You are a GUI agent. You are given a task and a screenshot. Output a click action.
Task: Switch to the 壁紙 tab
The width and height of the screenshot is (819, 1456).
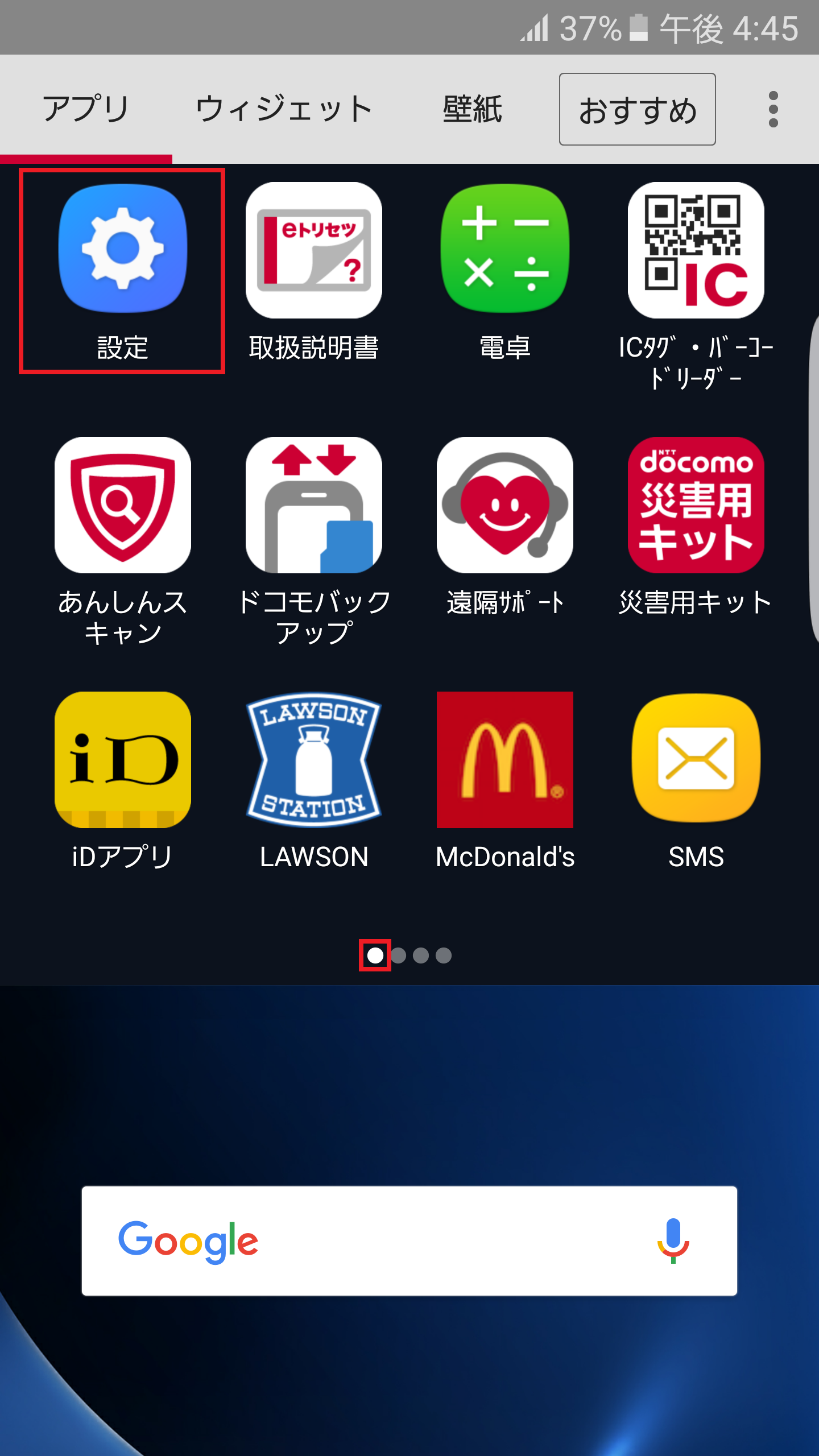point(472,109)
